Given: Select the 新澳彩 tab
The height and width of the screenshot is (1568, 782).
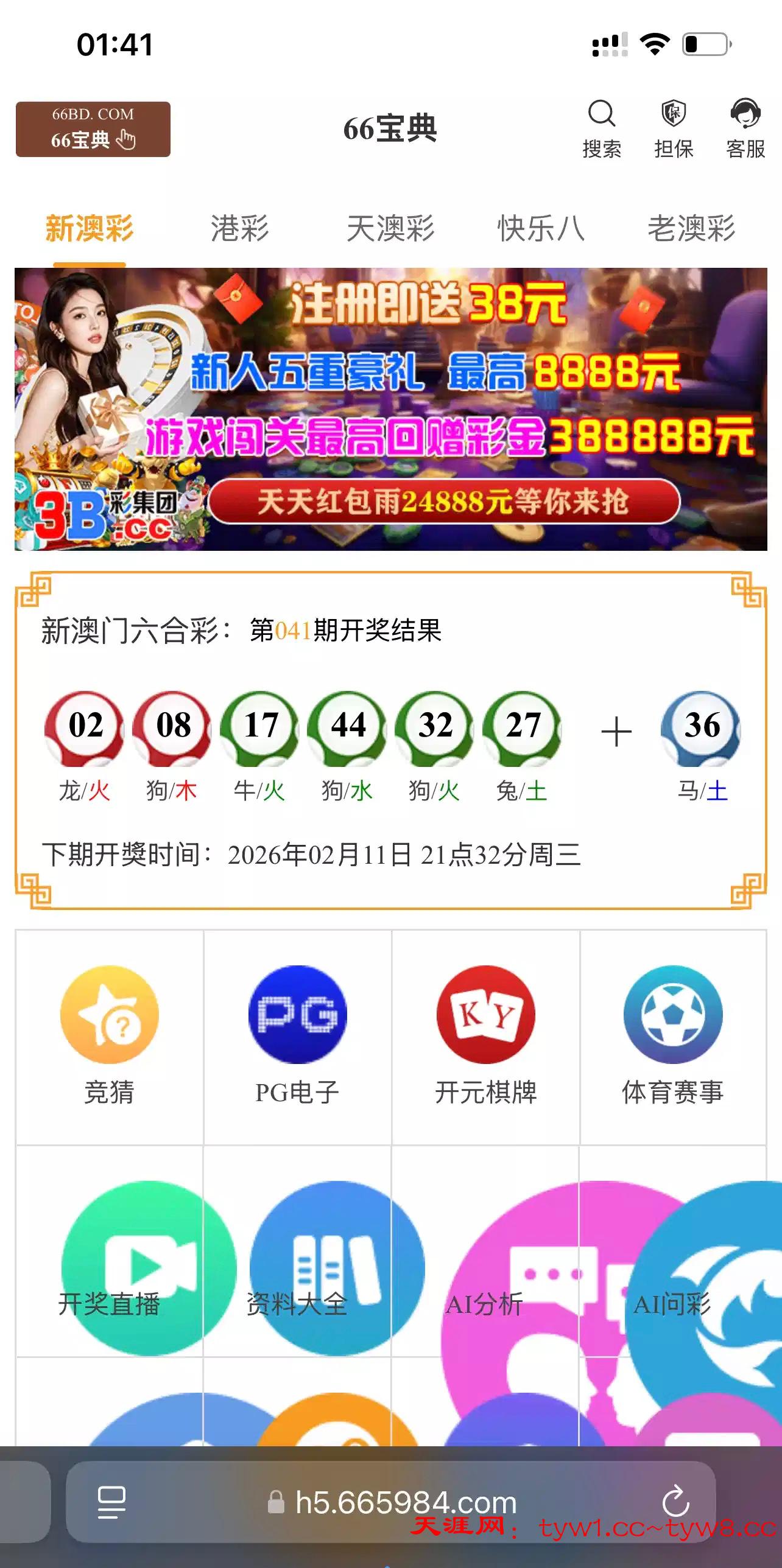Looking at the screenshot, I should click(x=90, y=229).
